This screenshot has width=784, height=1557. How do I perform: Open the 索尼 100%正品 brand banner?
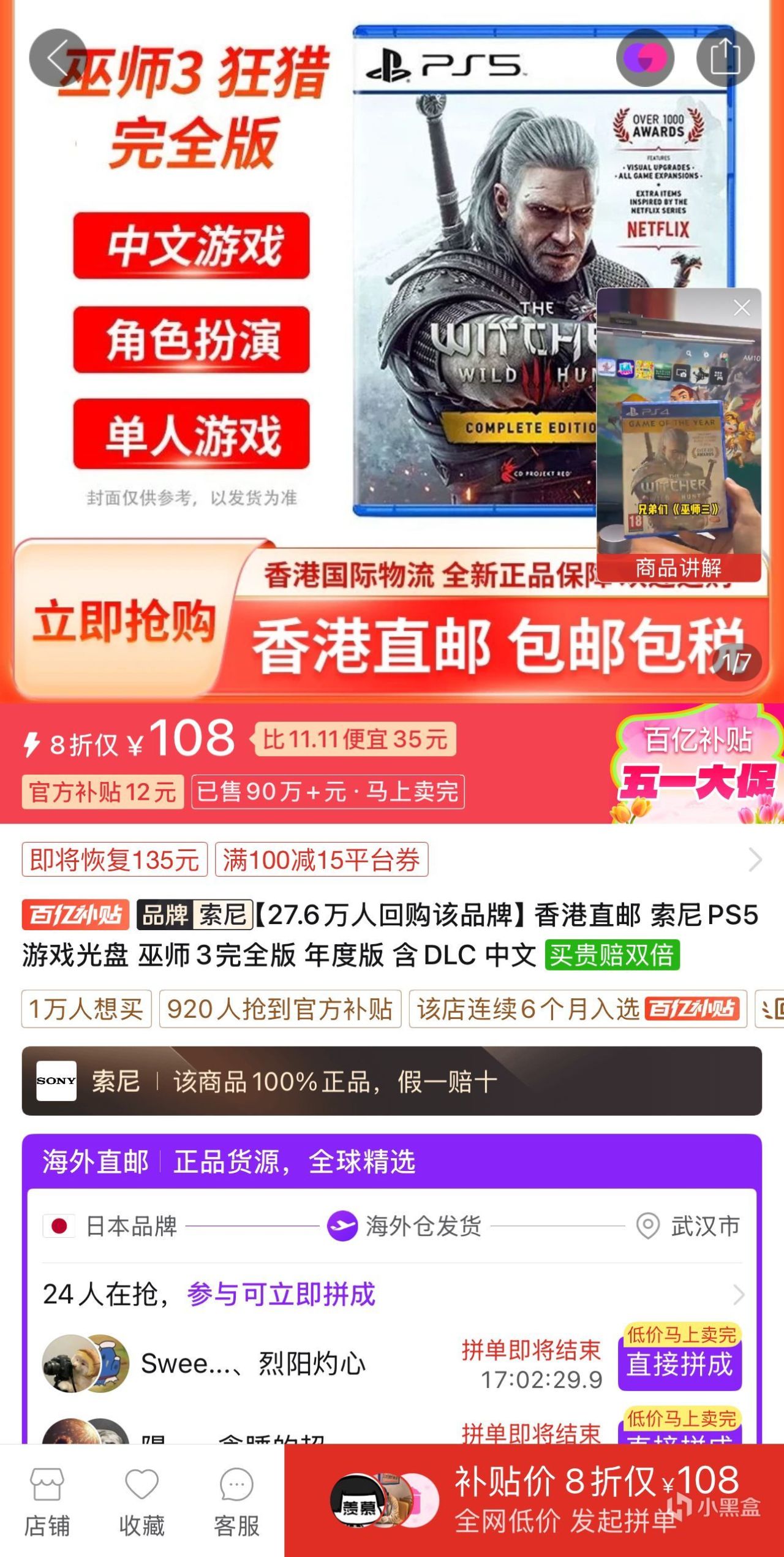pos(392,1081)
